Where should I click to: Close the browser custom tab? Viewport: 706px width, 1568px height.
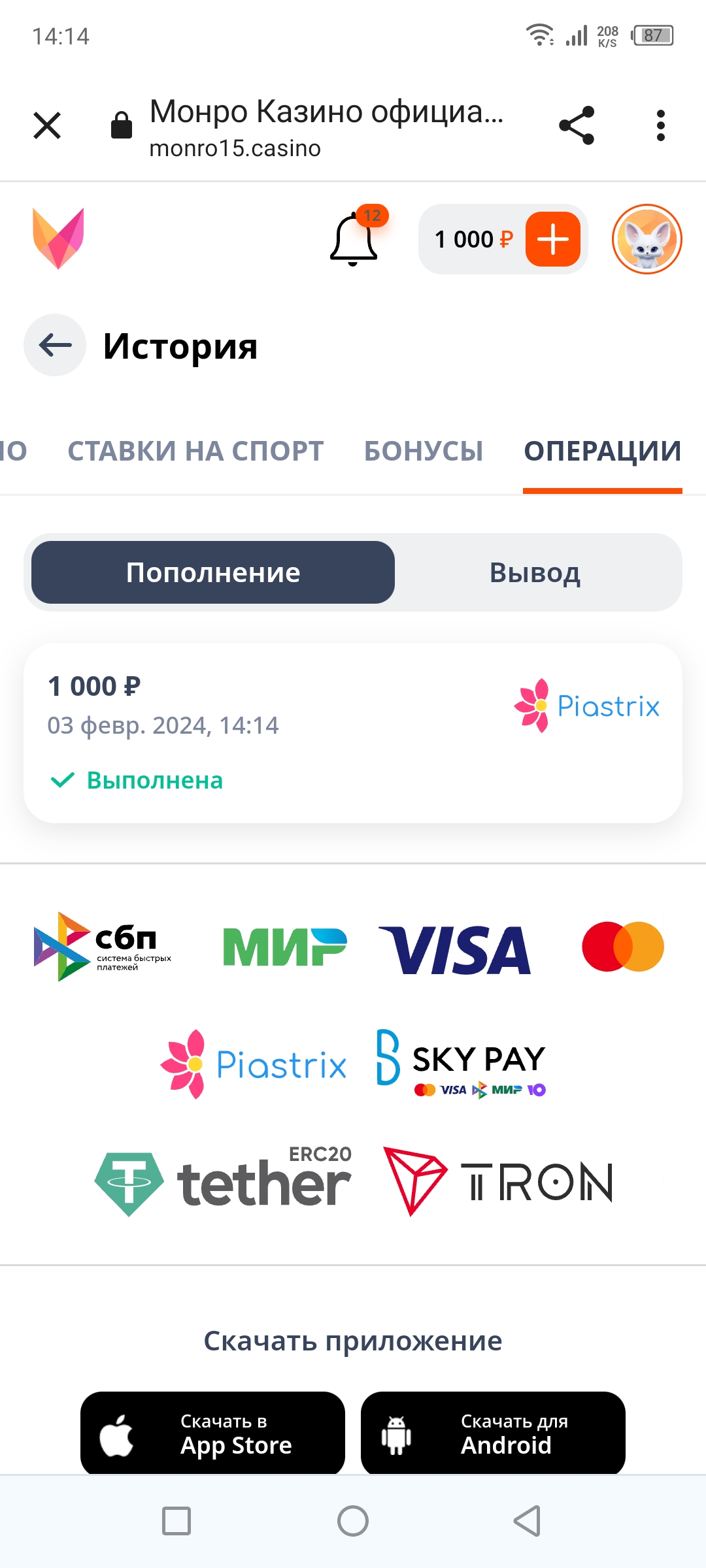(x=47, y=125)
